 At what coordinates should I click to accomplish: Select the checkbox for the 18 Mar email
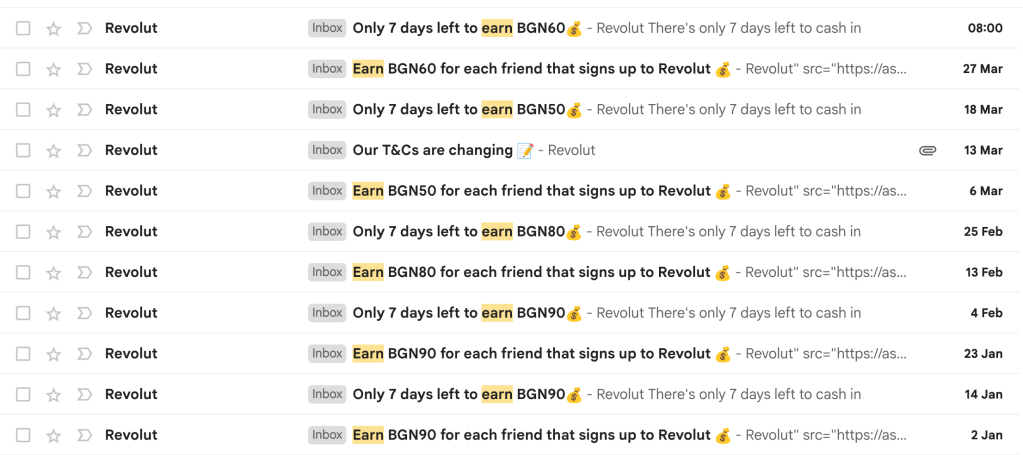[x=23, y=110]
